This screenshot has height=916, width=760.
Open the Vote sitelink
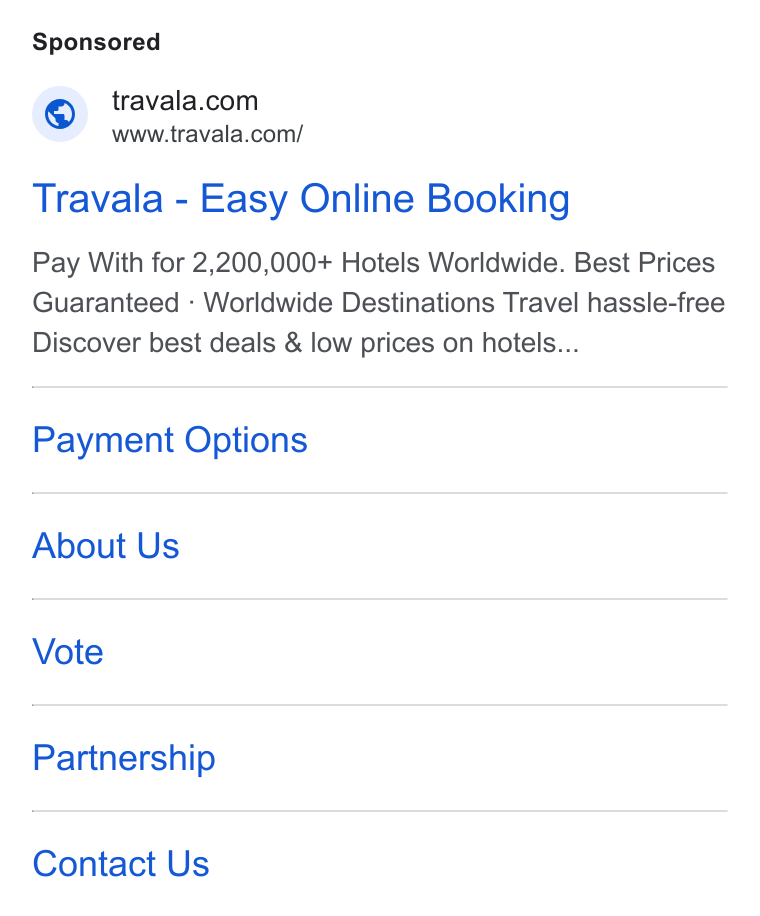coord(68,651)
